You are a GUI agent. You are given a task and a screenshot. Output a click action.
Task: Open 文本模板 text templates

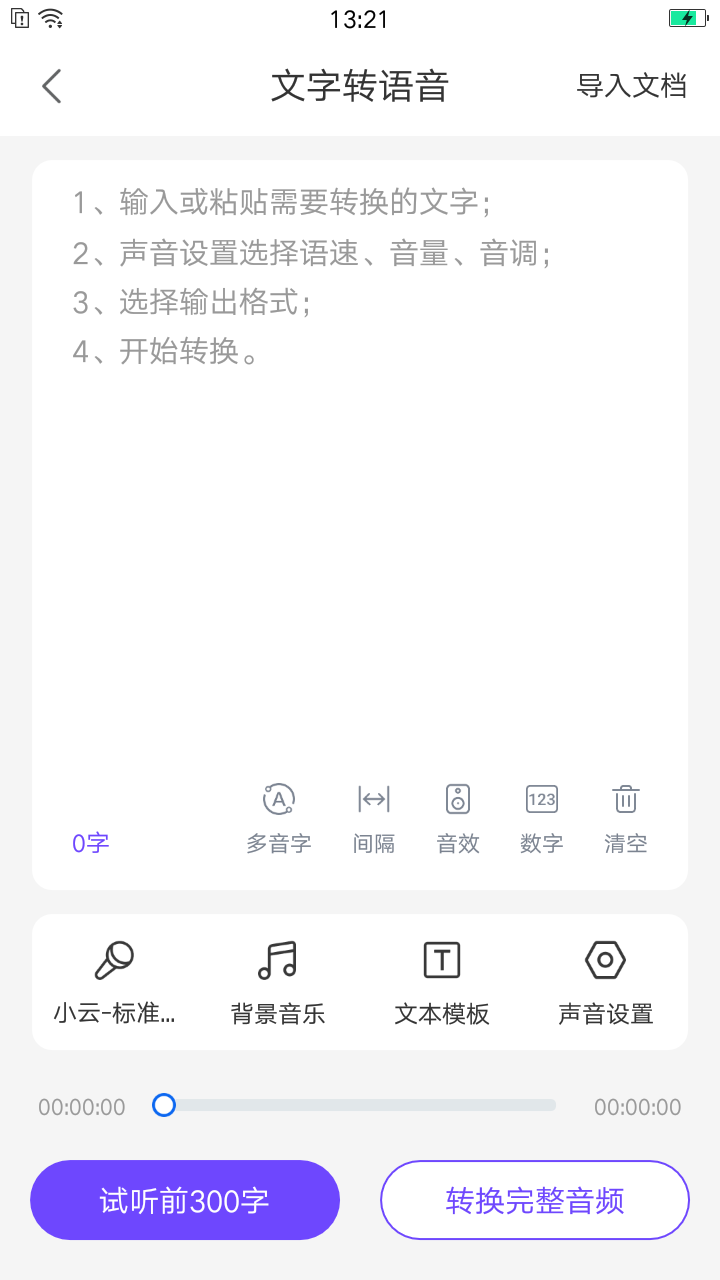pyautogui.click(x=442, y=982)
